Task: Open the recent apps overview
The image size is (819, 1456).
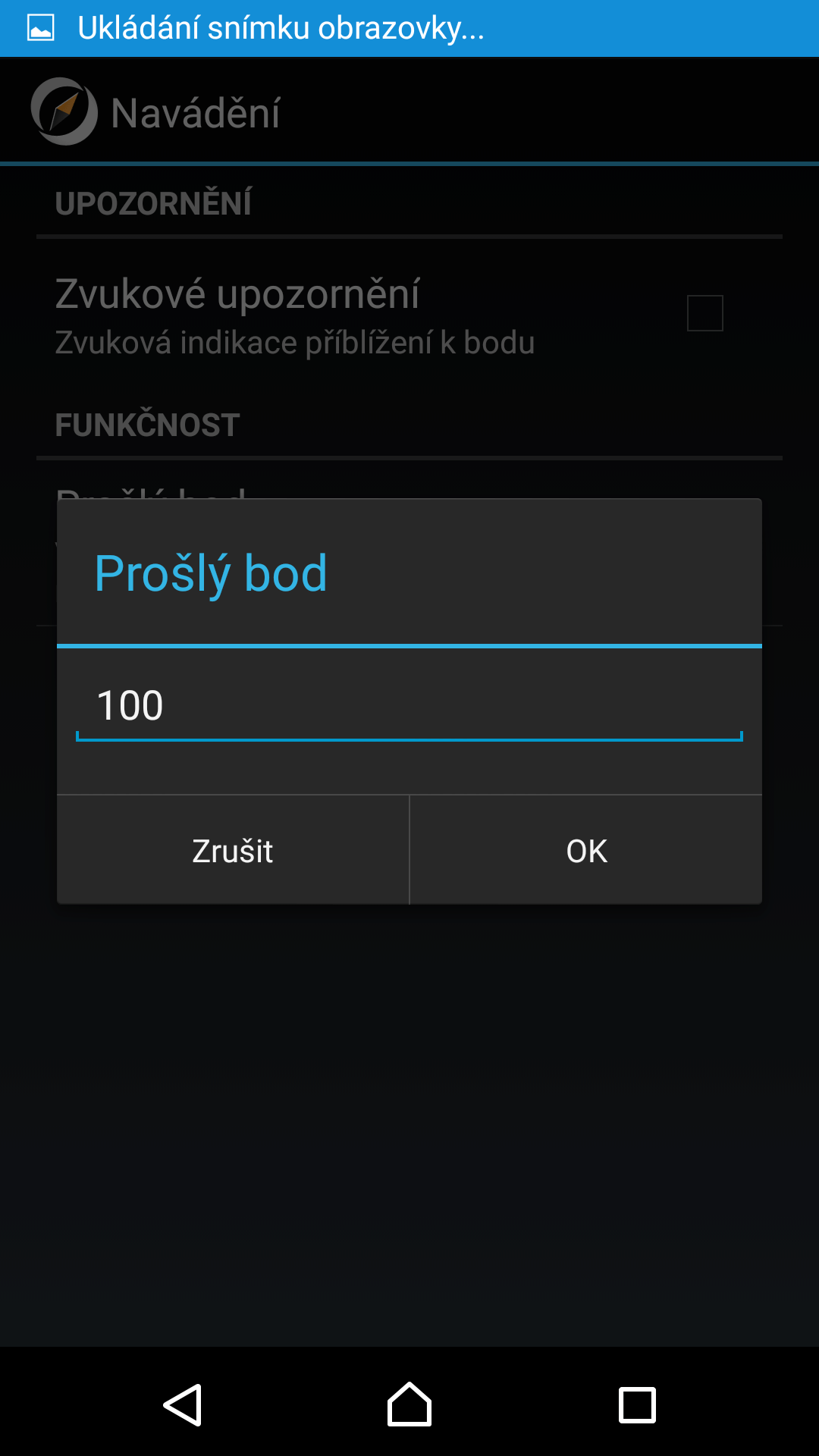Action: 637,1405
